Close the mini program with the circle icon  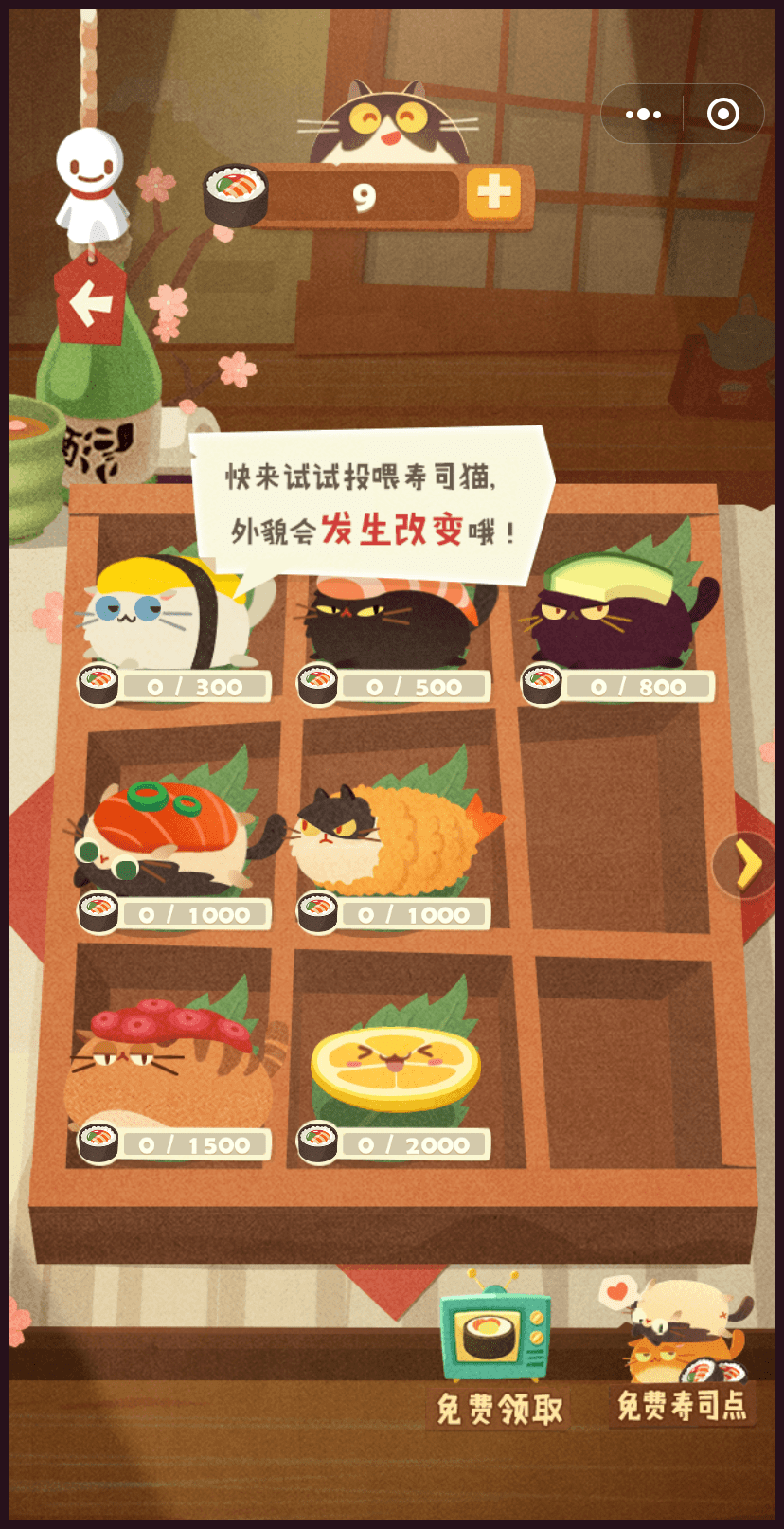pos(723,115)
